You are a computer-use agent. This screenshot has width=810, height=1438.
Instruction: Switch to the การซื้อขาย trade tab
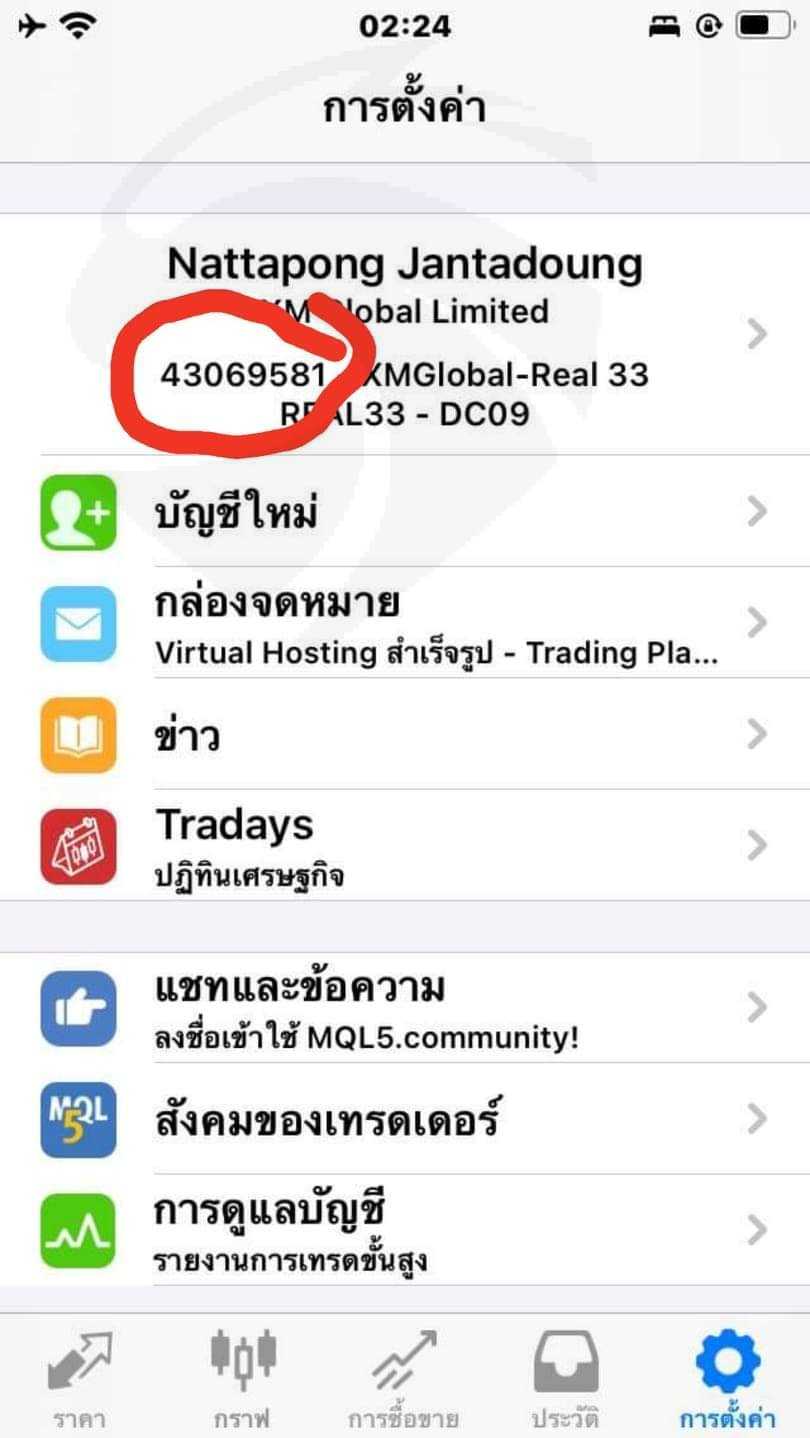pos(403,1376)
